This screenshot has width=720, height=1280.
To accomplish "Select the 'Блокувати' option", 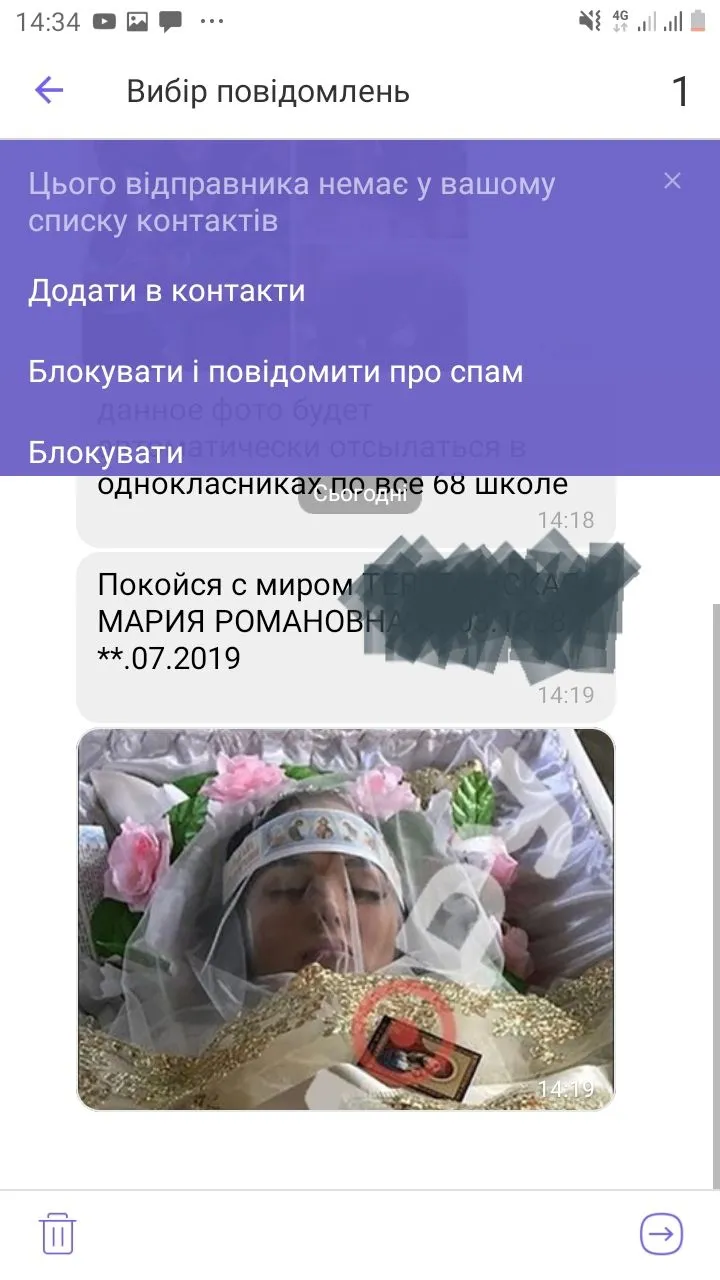I will click(106, 452).
